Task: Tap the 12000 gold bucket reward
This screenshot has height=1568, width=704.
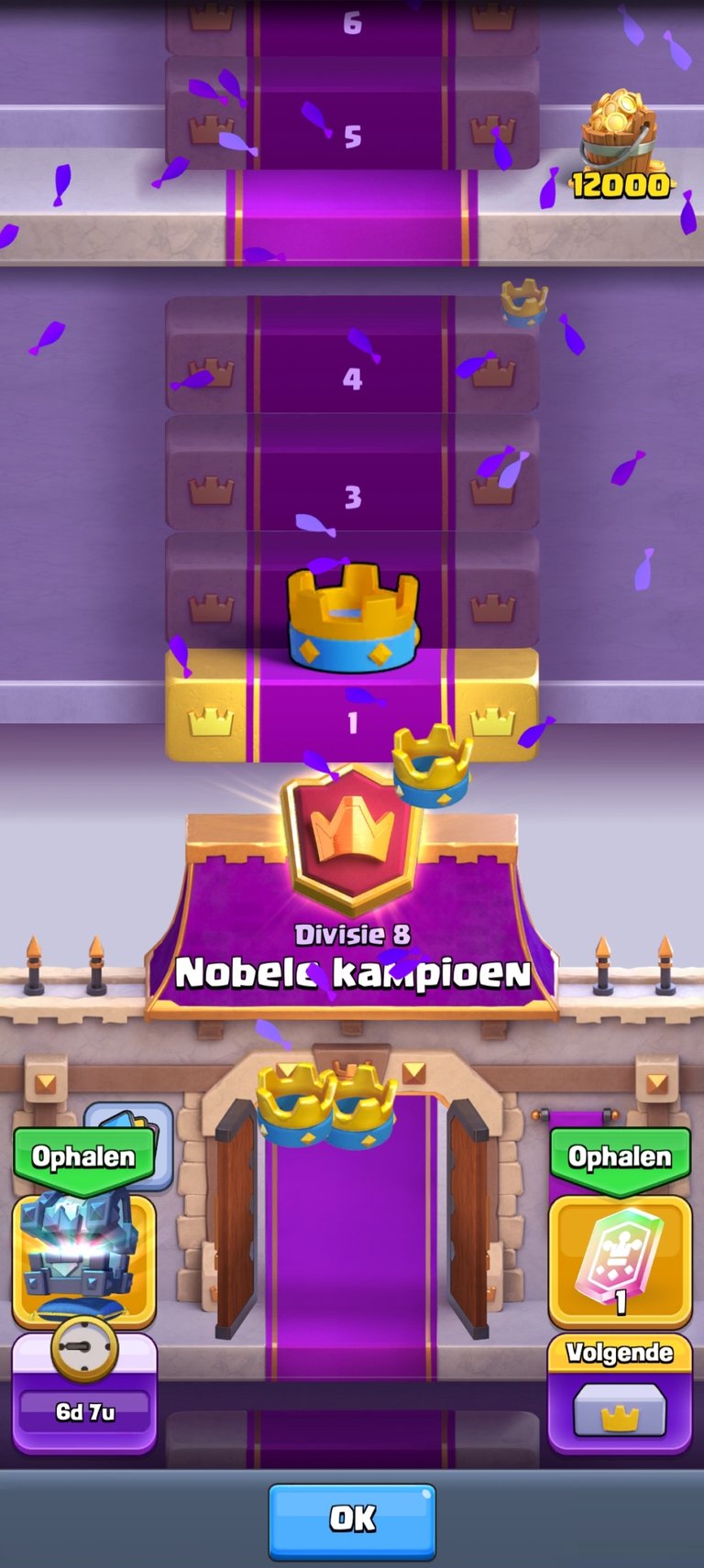Action: (x=618, y=145)
